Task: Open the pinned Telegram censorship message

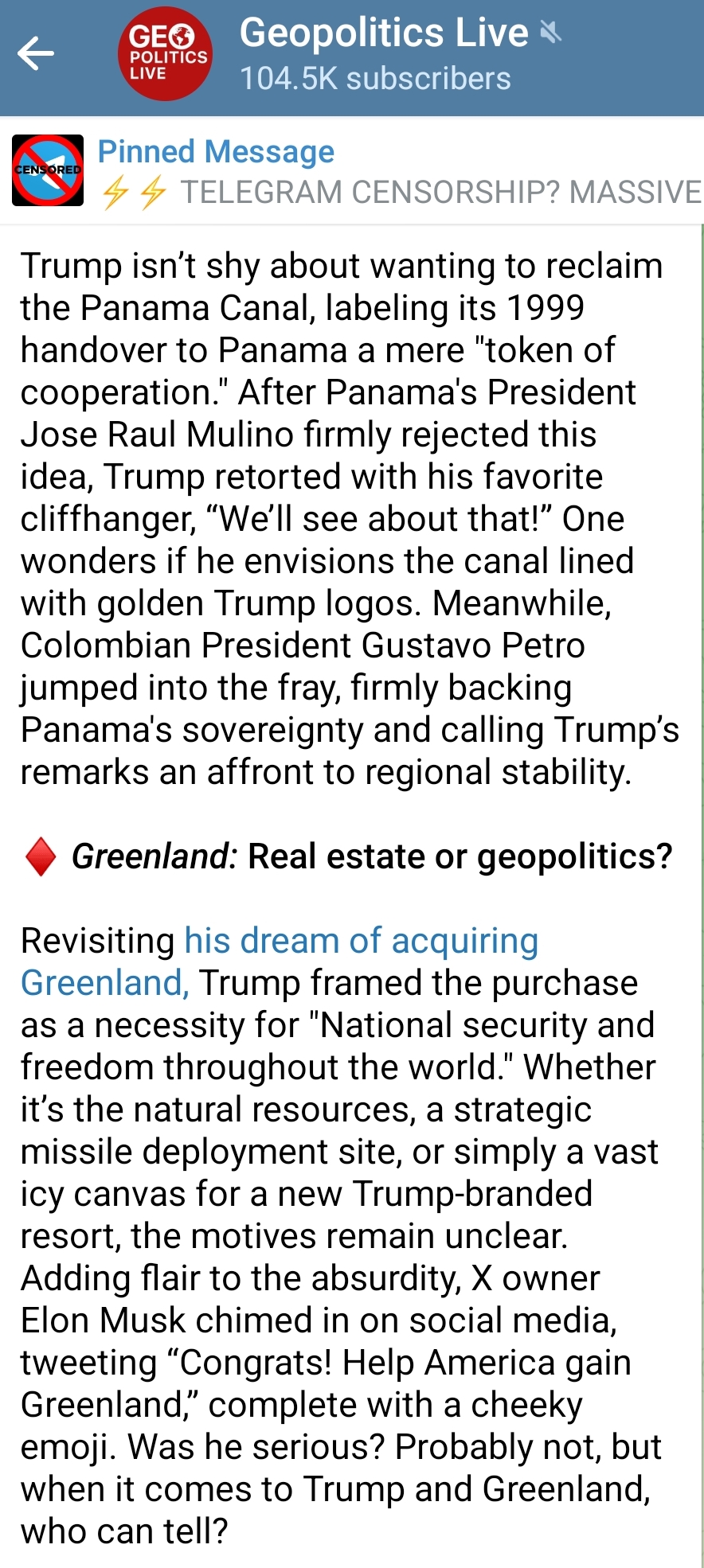Action: click(398, 172)
